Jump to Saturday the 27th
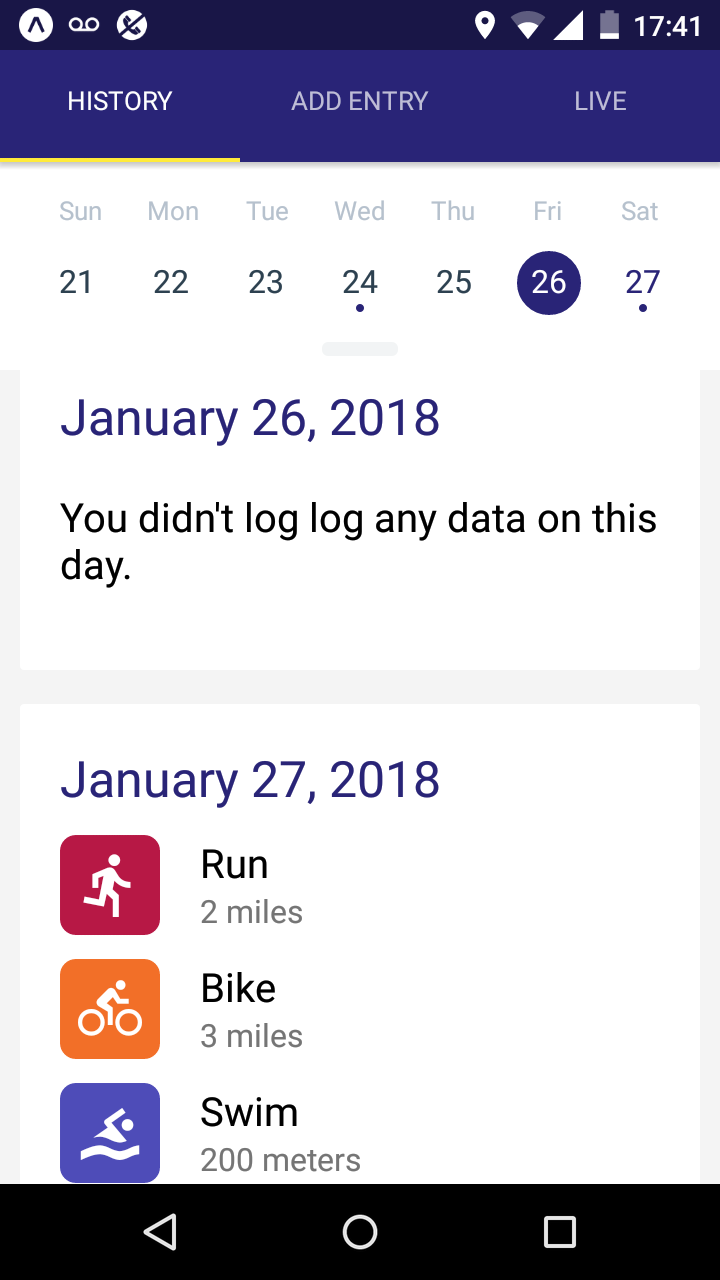This screenshot has height=1280, width=720. coord(643,283)
